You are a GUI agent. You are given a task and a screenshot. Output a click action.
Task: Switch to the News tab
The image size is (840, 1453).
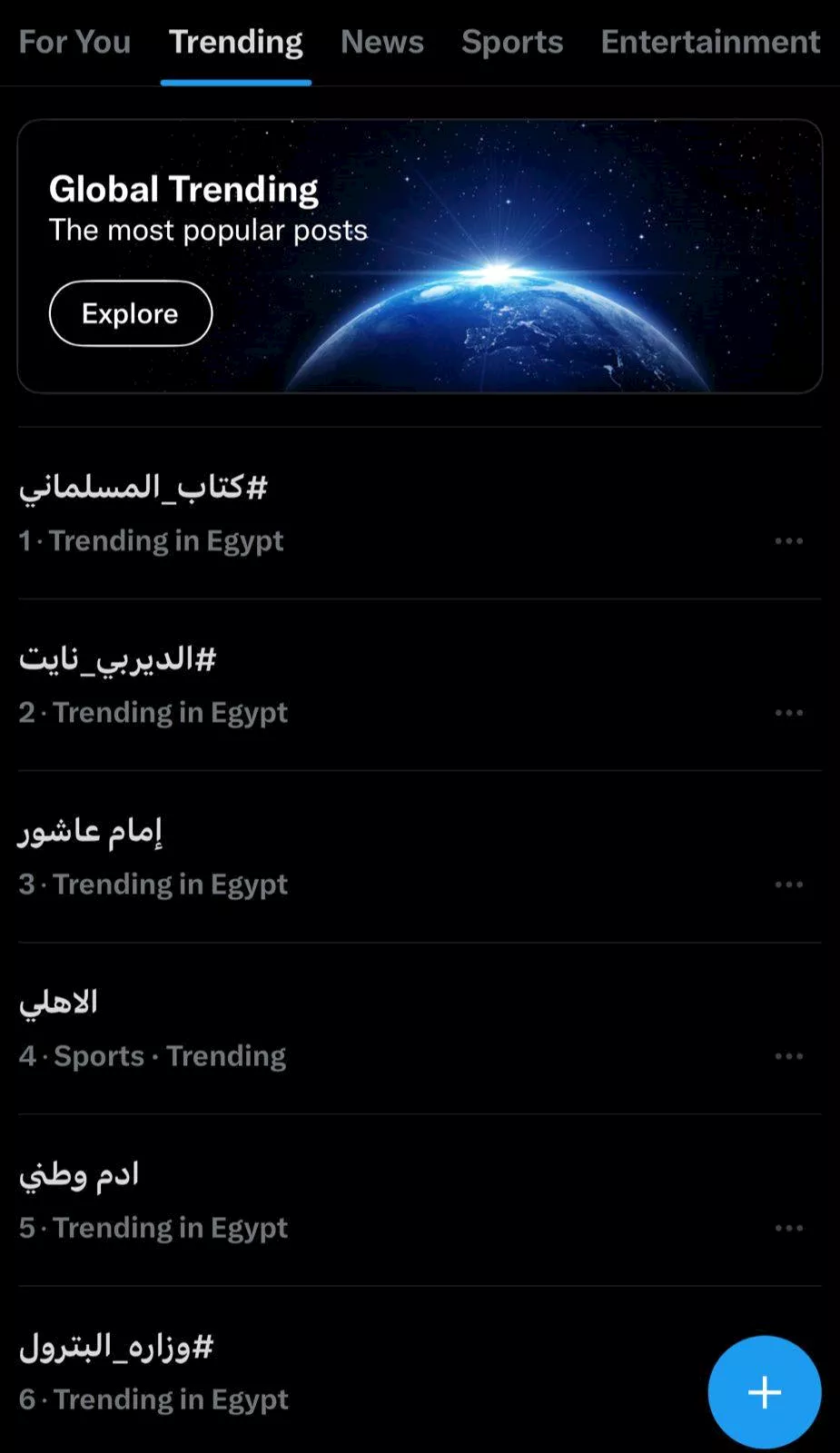[x=381, y=42]
